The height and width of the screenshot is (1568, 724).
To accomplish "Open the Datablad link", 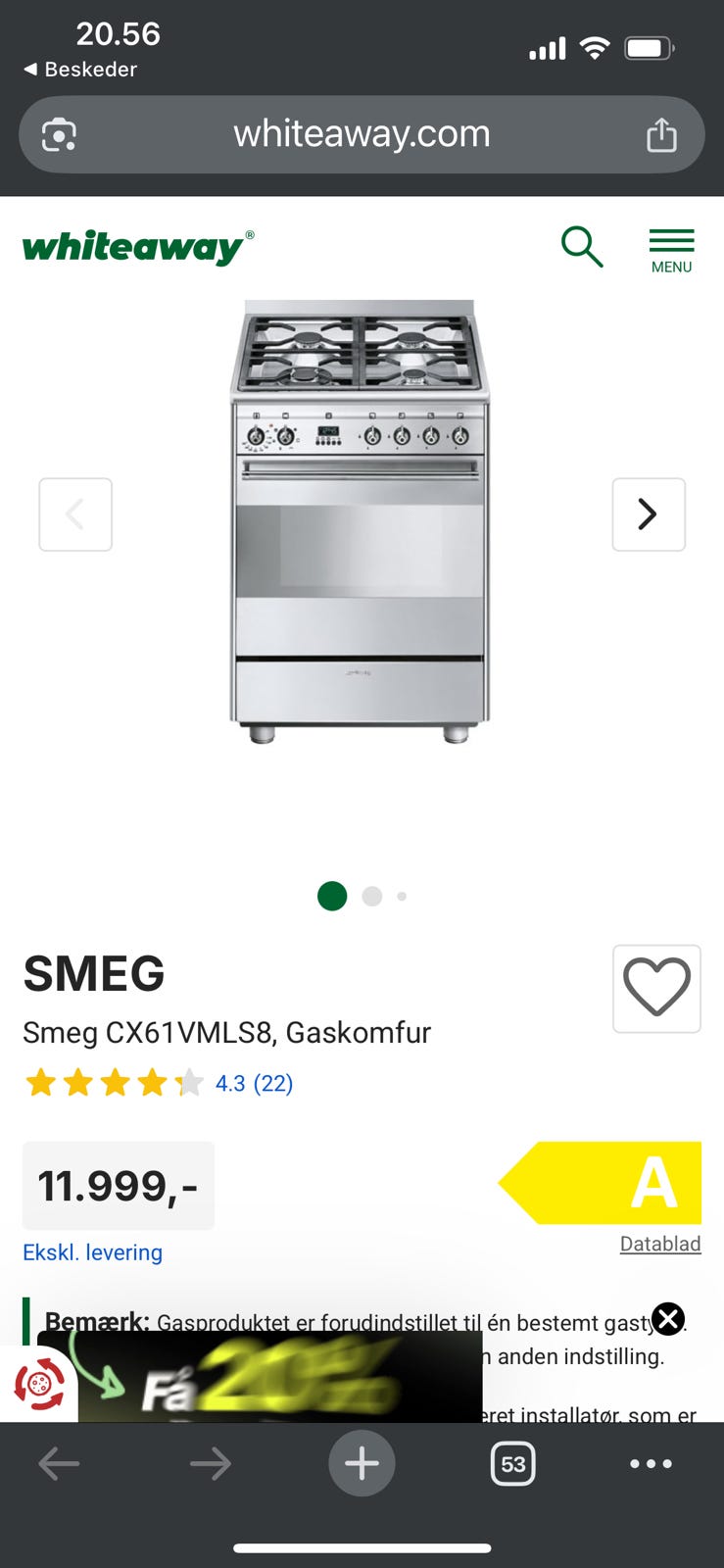I will pos(660,1244).
